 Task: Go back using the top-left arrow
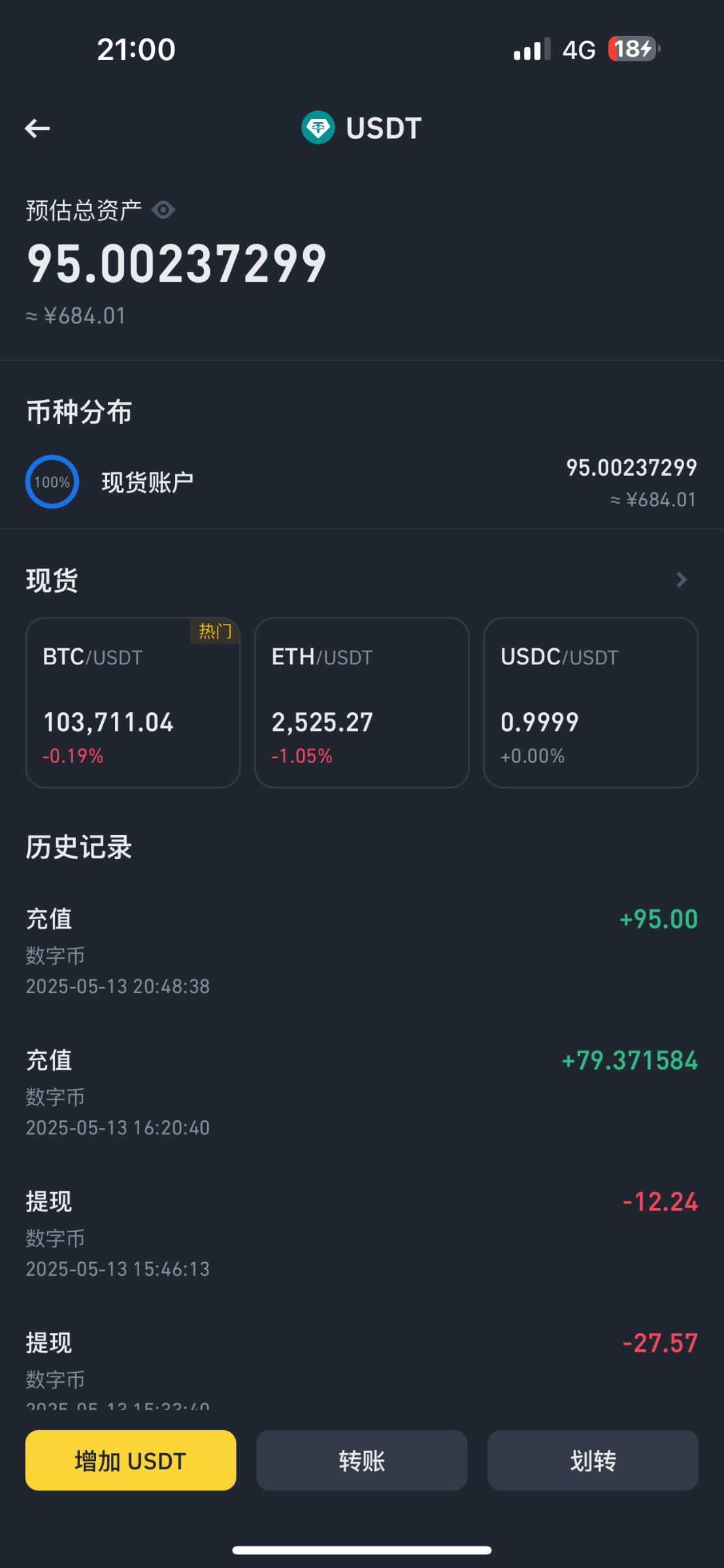click(x=37, y=129)
